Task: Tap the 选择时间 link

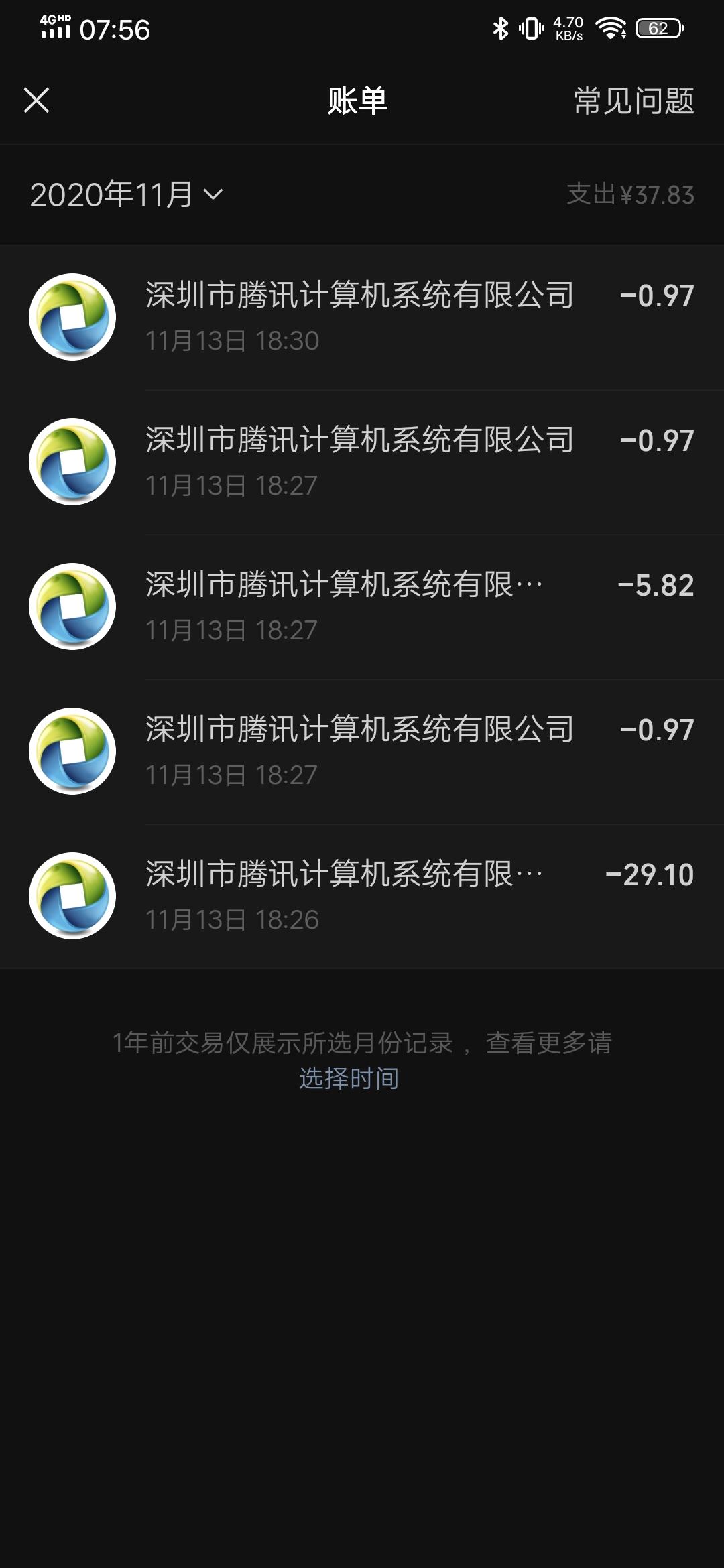Action: (x=349, y=1078)
